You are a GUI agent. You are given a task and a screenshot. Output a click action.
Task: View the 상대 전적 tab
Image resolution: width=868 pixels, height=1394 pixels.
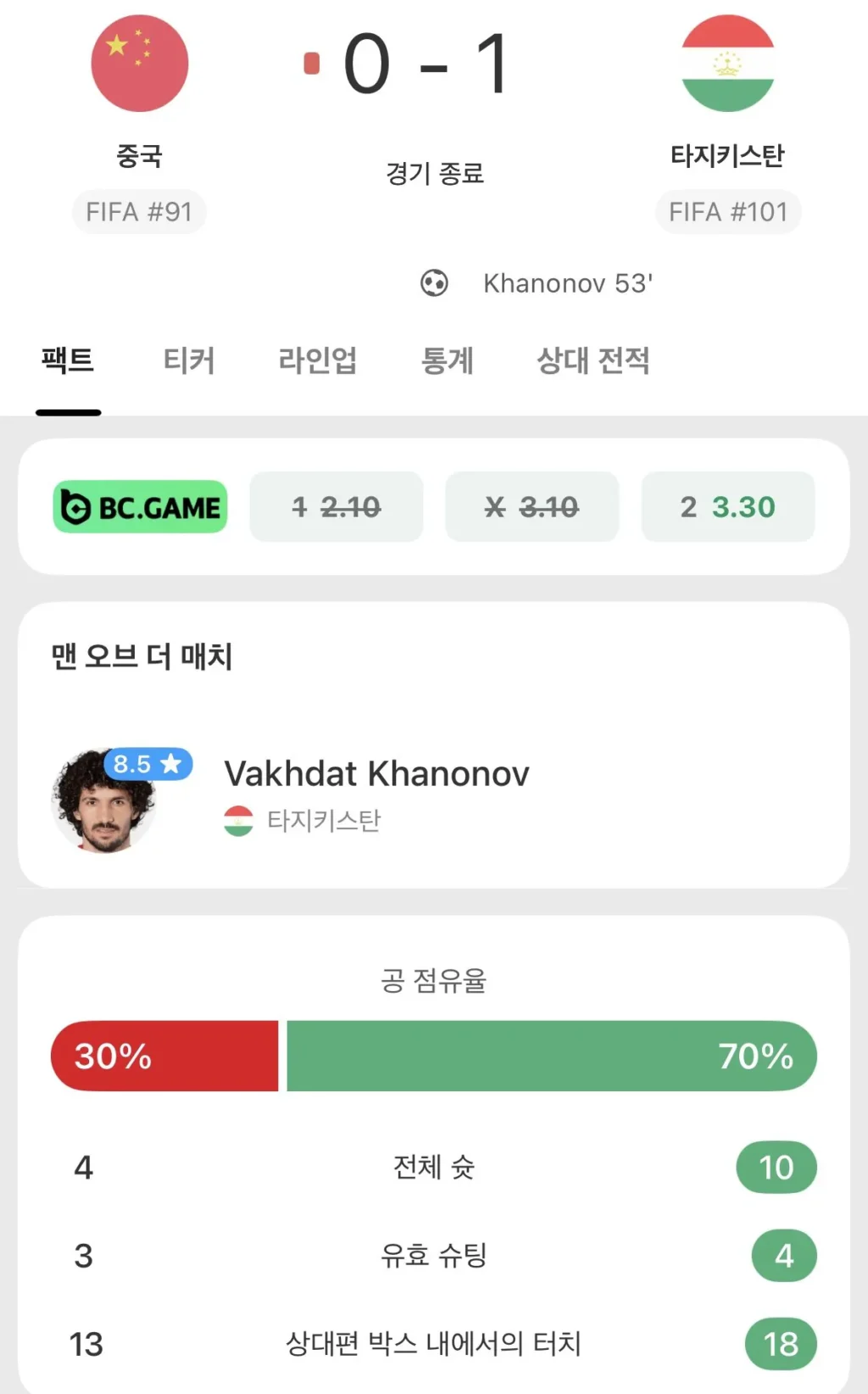[x=593, y=361]
